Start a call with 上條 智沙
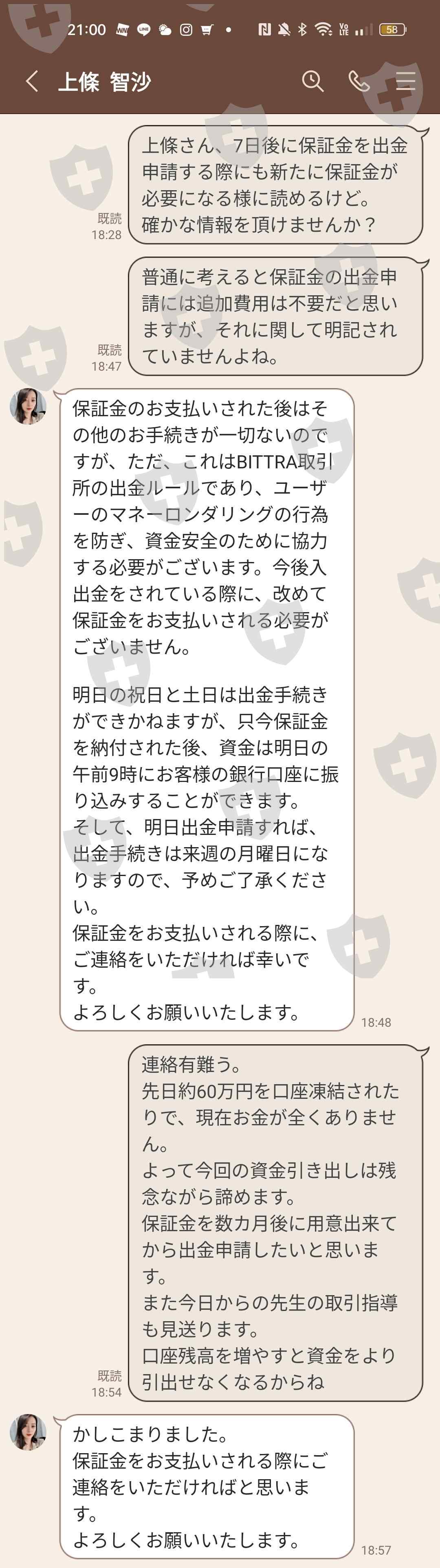The height and width of the screenshot is (1568, 440). point(359,81)
